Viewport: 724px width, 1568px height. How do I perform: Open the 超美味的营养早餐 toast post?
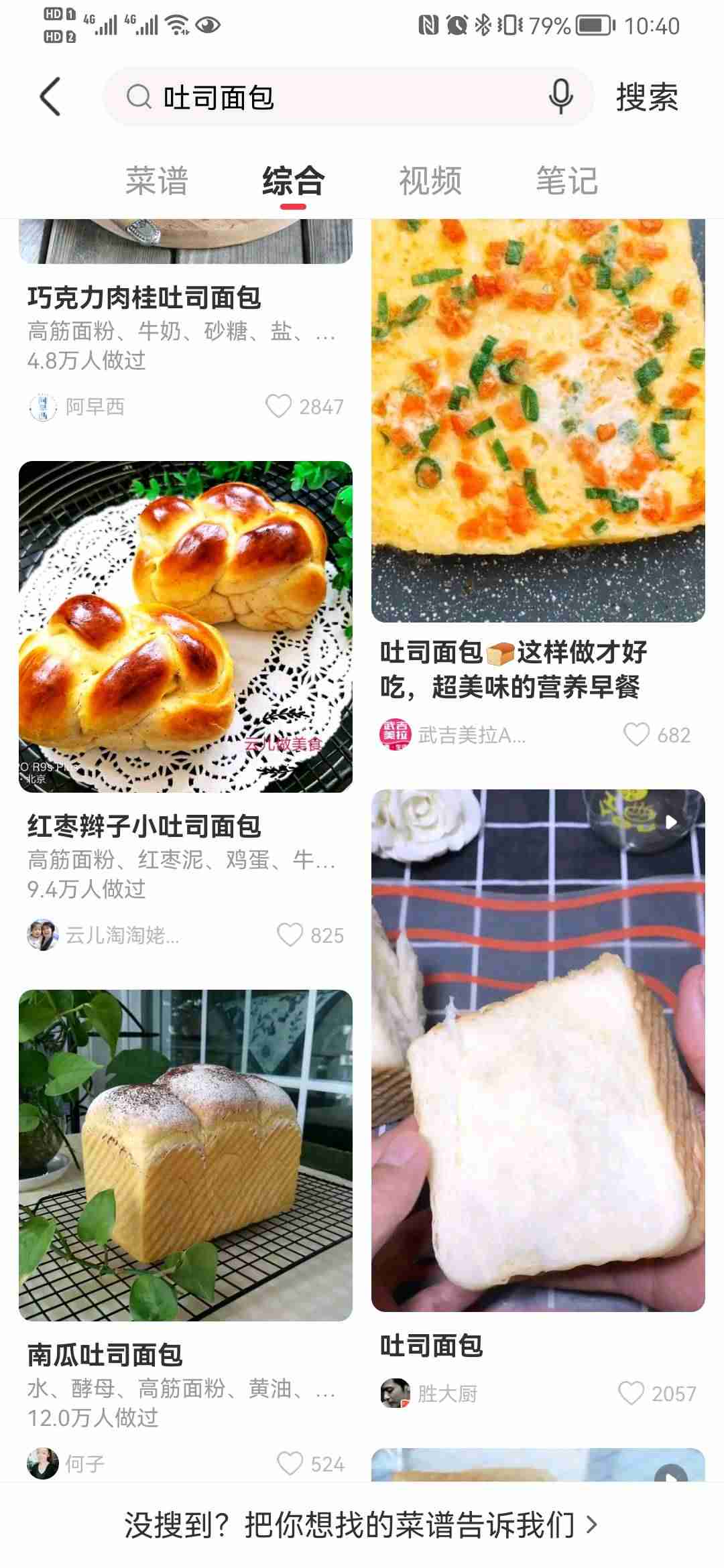coord(513,669)
